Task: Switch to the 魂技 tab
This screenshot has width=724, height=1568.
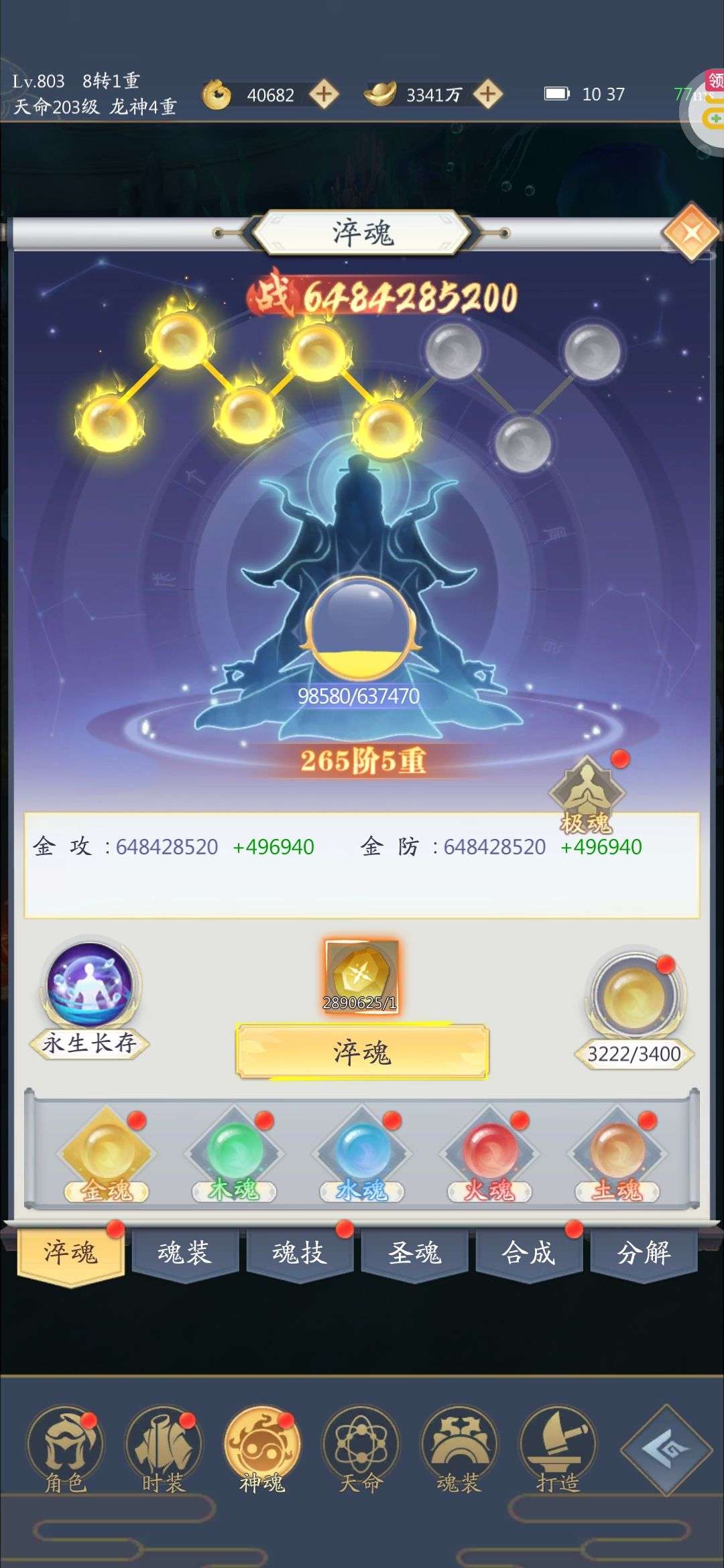Action: pos(300,1252)
